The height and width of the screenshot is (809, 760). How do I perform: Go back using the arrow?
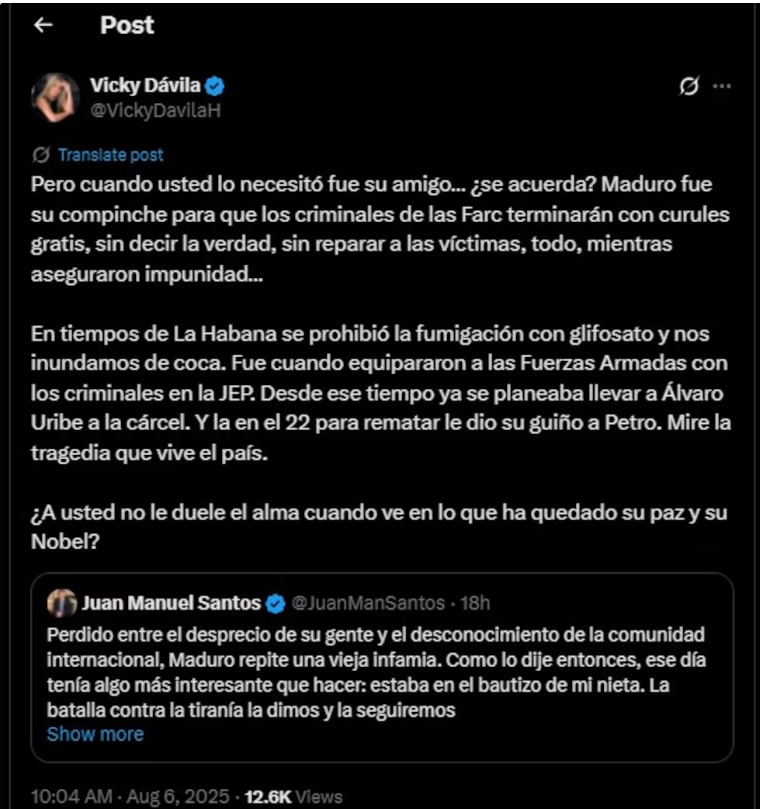pos(44,26)
